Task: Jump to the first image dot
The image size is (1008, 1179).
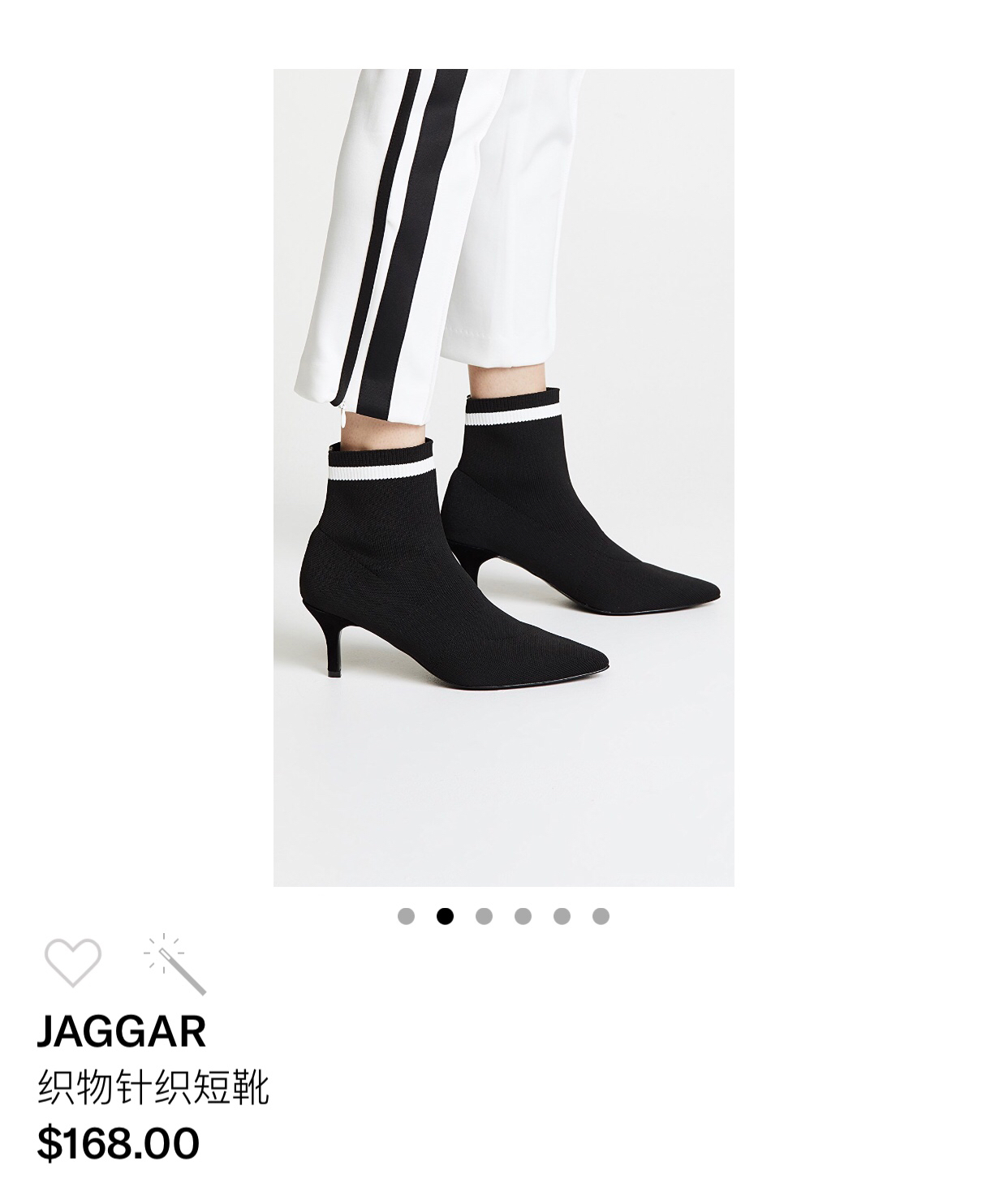Action: pos(406,916)
